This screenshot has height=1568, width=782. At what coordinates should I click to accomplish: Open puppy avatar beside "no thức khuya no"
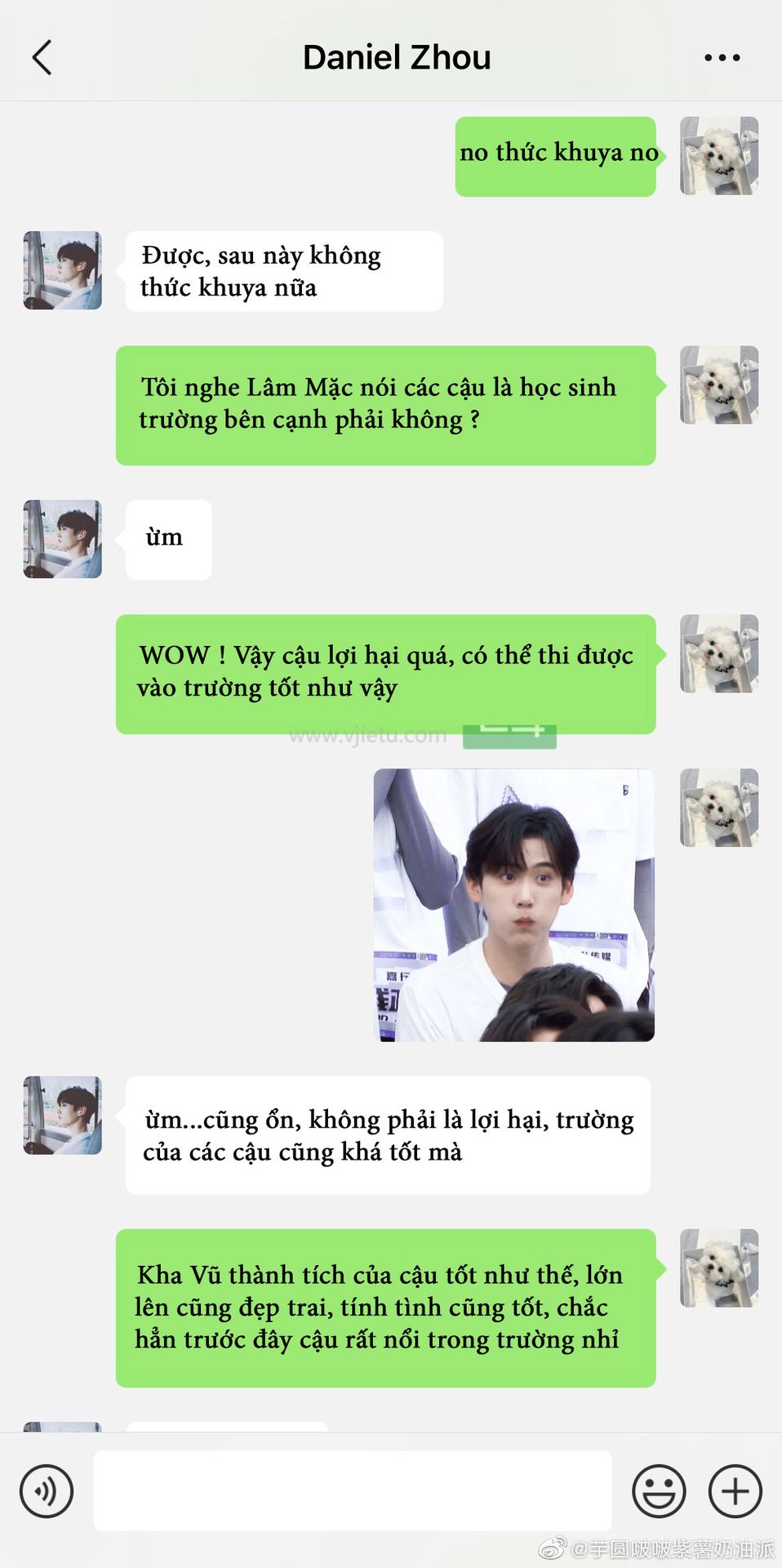click(719, 156)
